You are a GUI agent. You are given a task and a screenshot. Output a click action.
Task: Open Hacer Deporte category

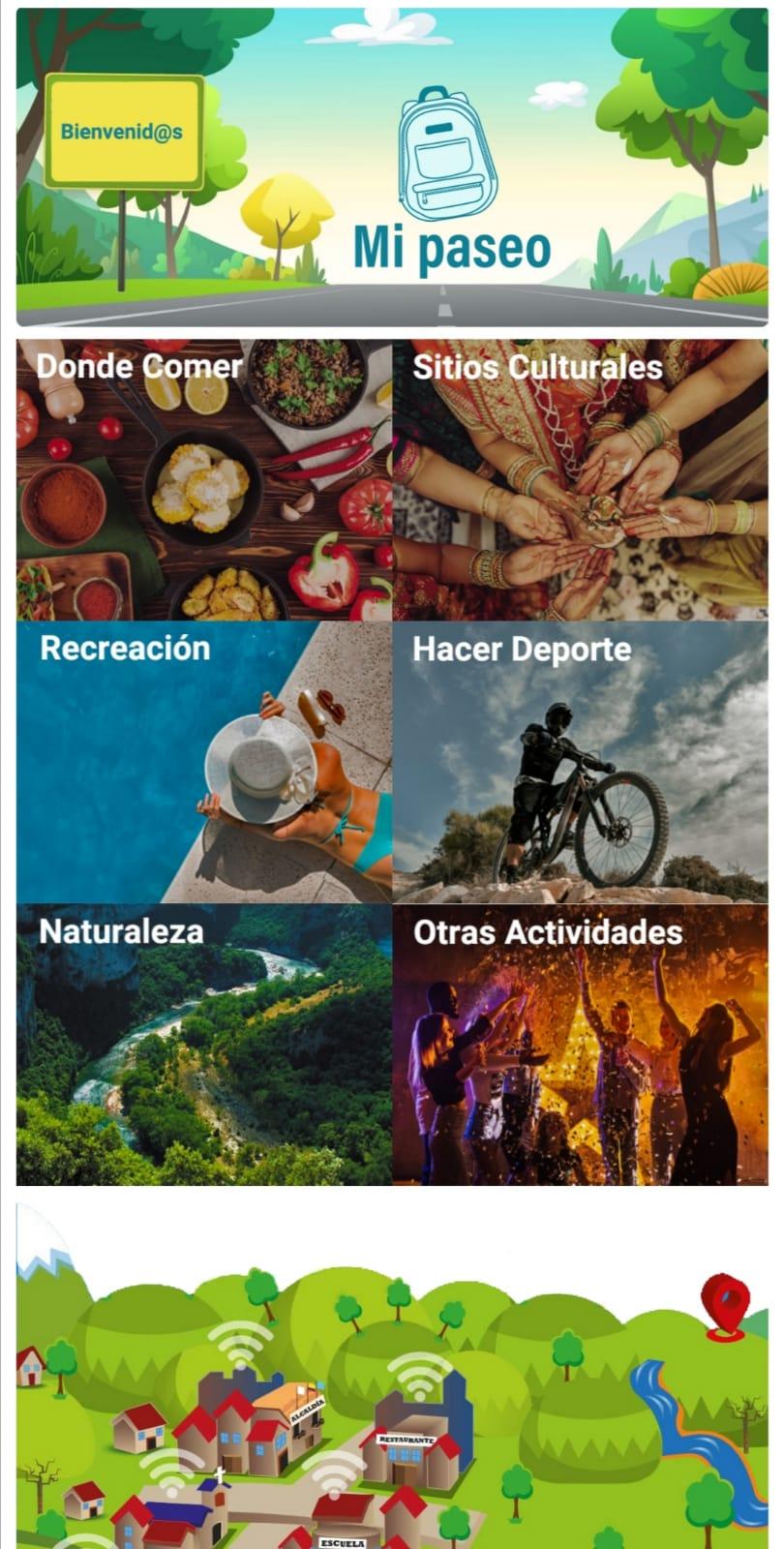580,762
